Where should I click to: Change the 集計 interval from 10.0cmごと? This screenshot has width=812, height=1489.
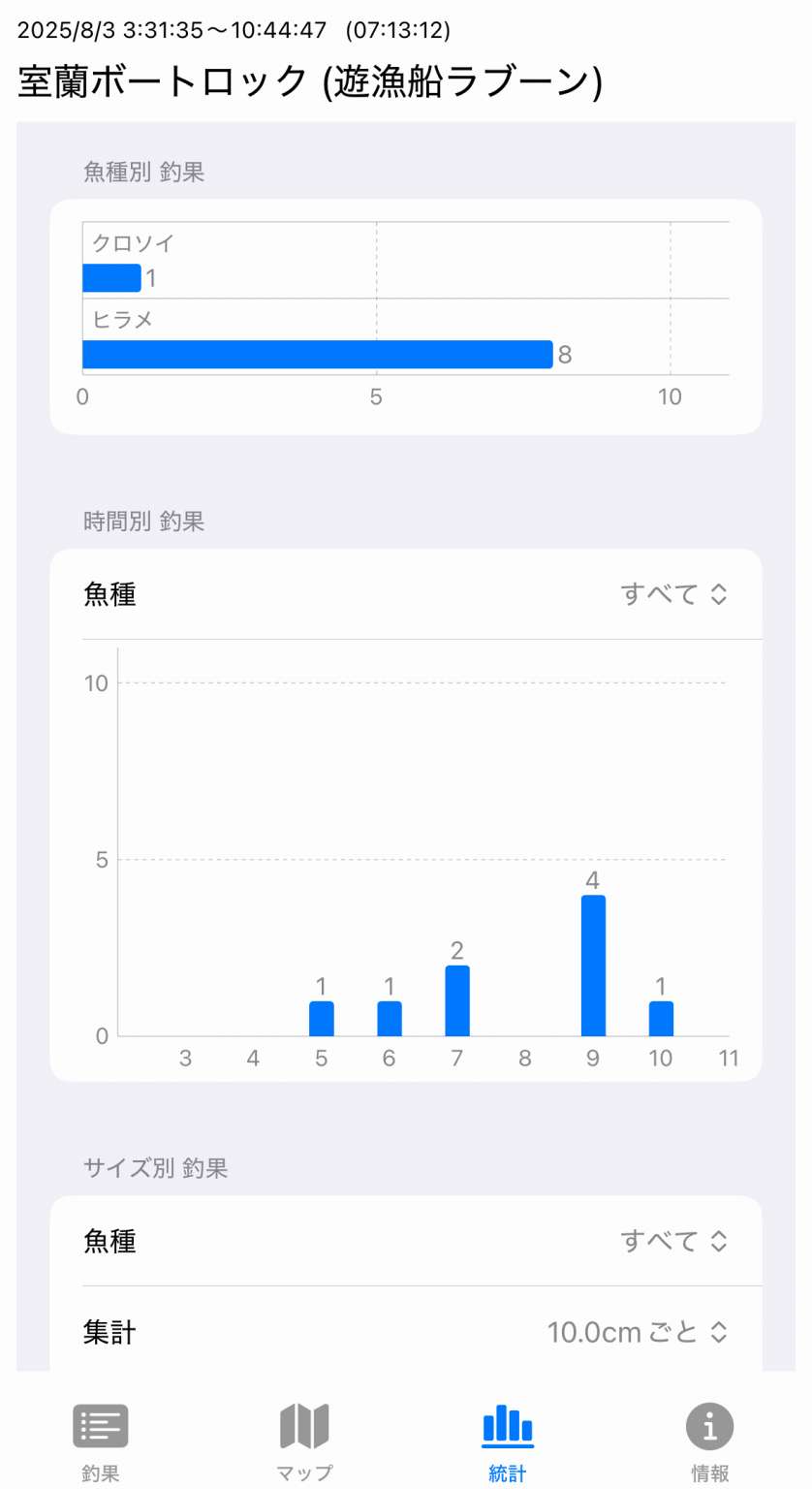[638, 1333]
